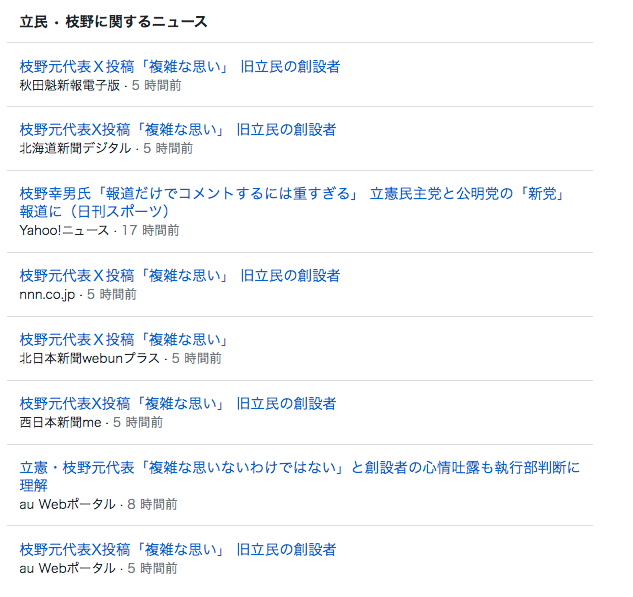The width and height of the screenshot is (633, 597).
Task: Open the article 立憲・枝野元代表「複雑な思いないわけではない」
Action: point(299,468)
